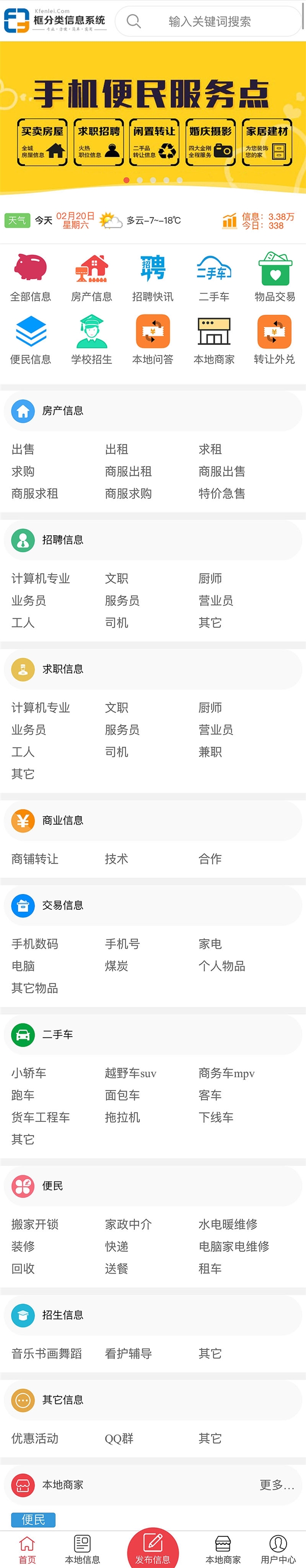
Task: Select 手机数码 under 交易信息
Action: 35,944
